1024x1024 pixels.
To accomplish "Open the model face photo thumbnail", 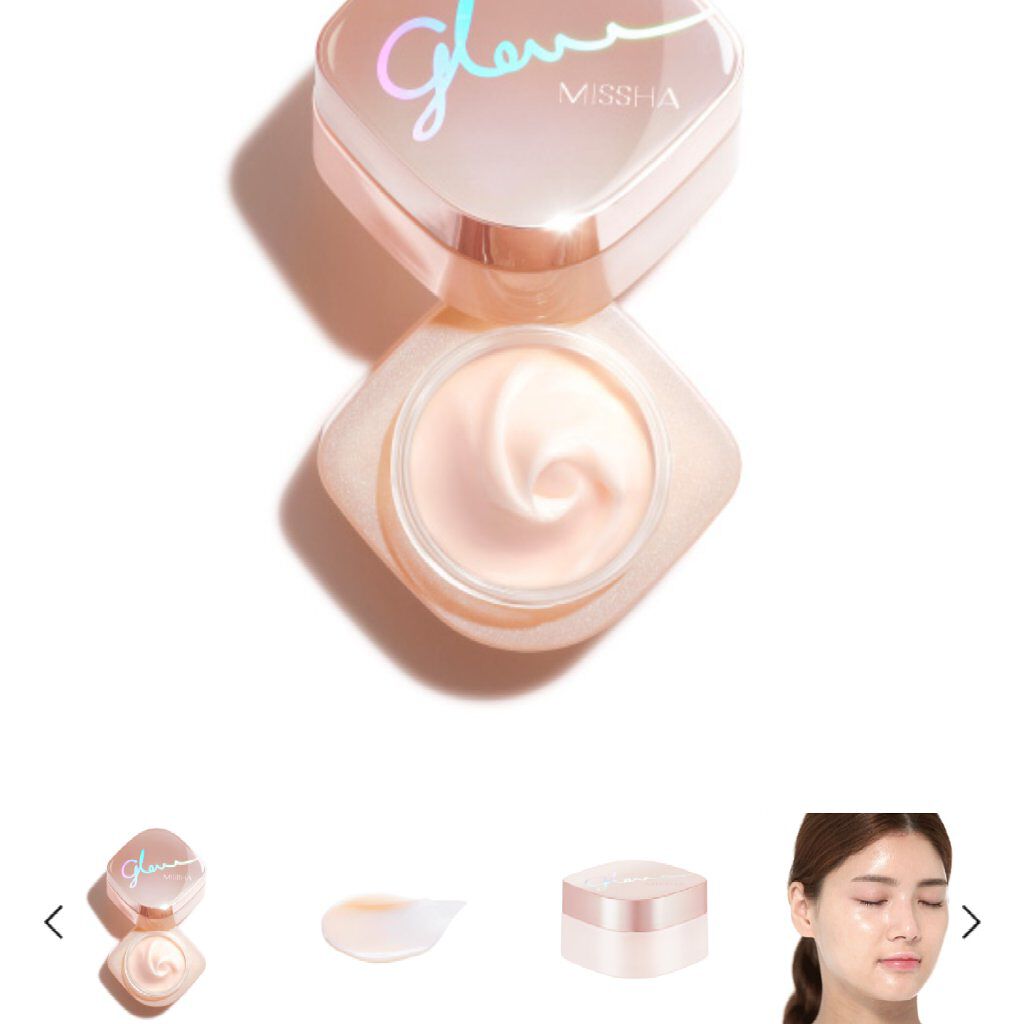I will [x=869, y=918].
